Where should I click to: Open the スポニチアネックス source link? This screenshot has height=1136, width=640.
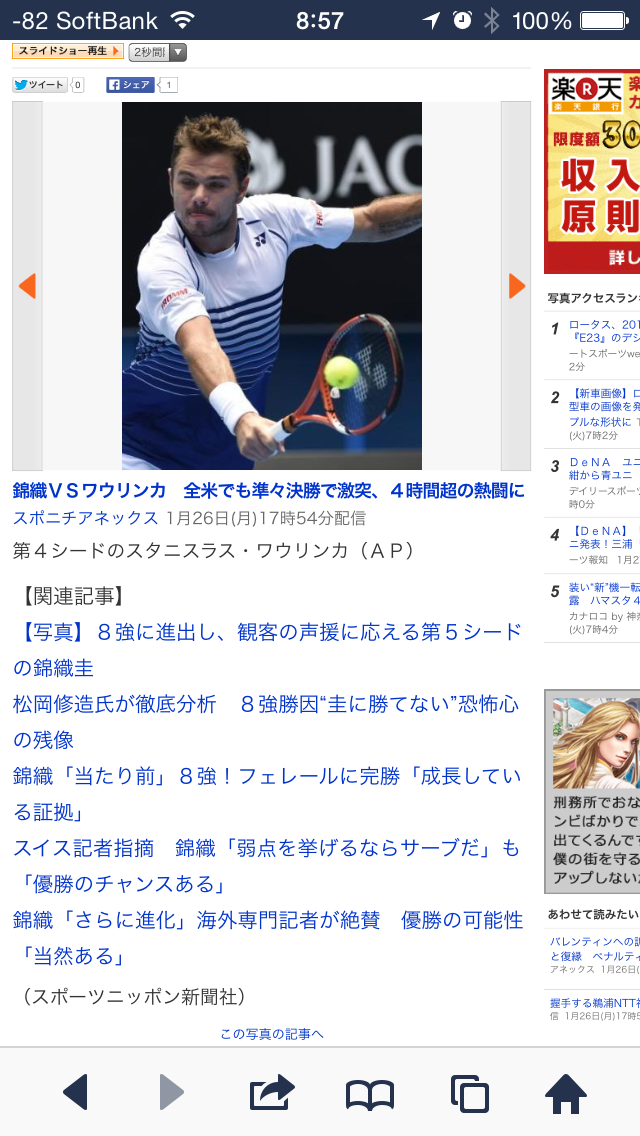coord(86,518)
